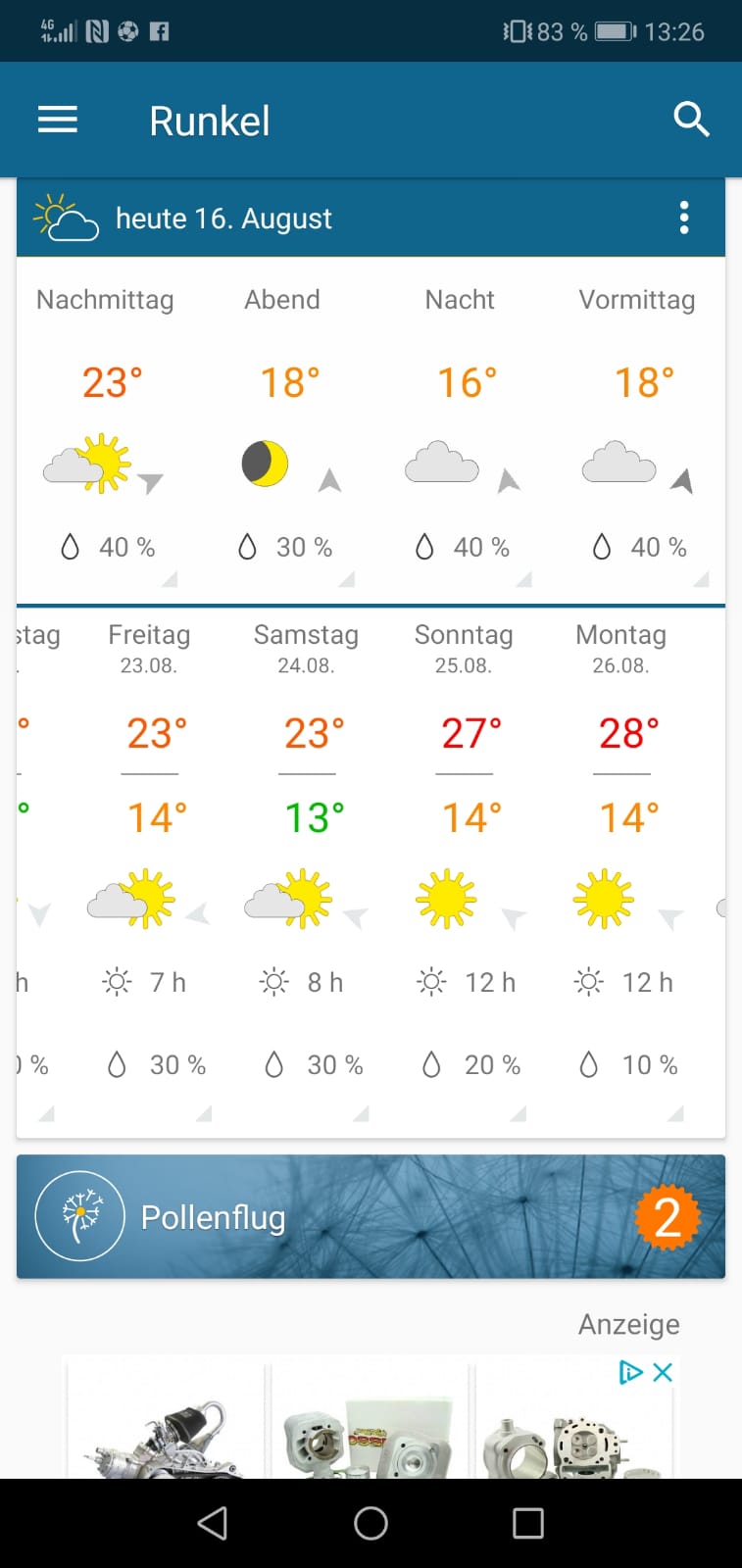742x1568 pixels.
Task: Open the Nacht forecast column
Action: tap(461, 431)
